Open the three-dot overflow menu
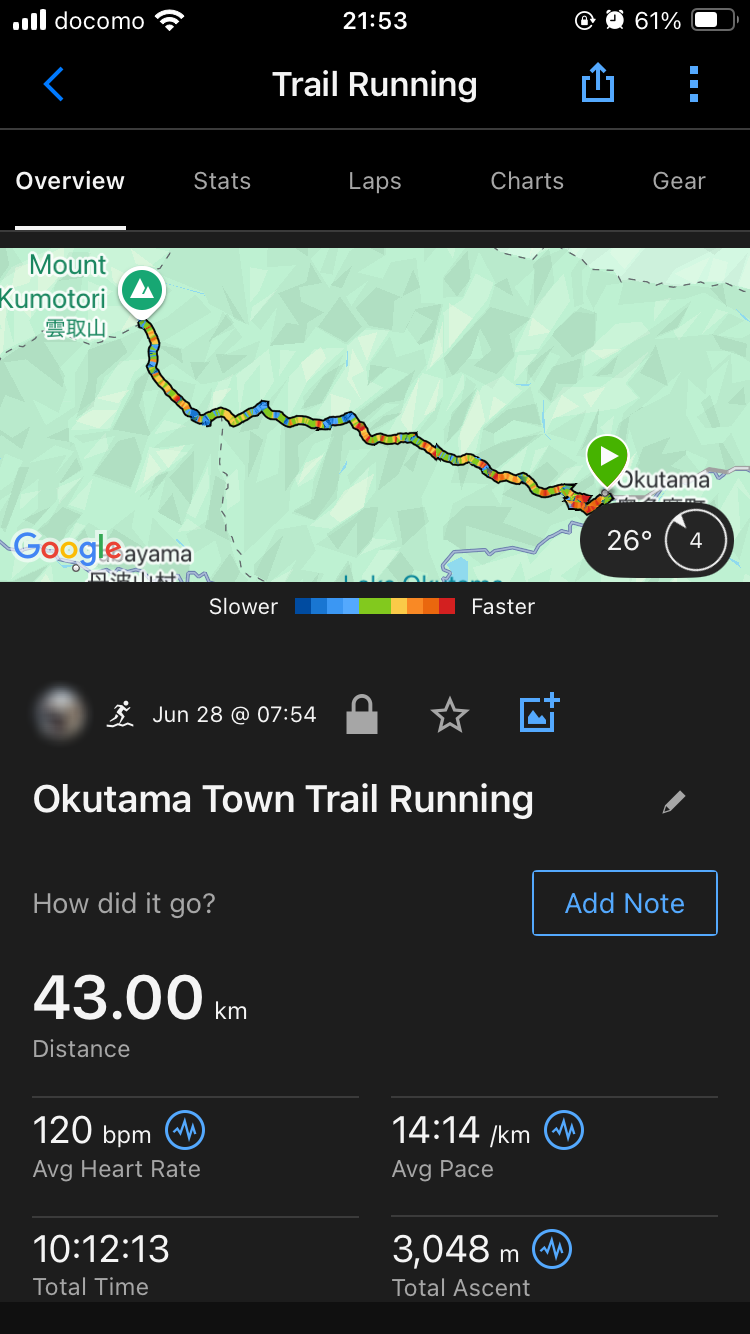750x1334 pixels. pos(693,85)
